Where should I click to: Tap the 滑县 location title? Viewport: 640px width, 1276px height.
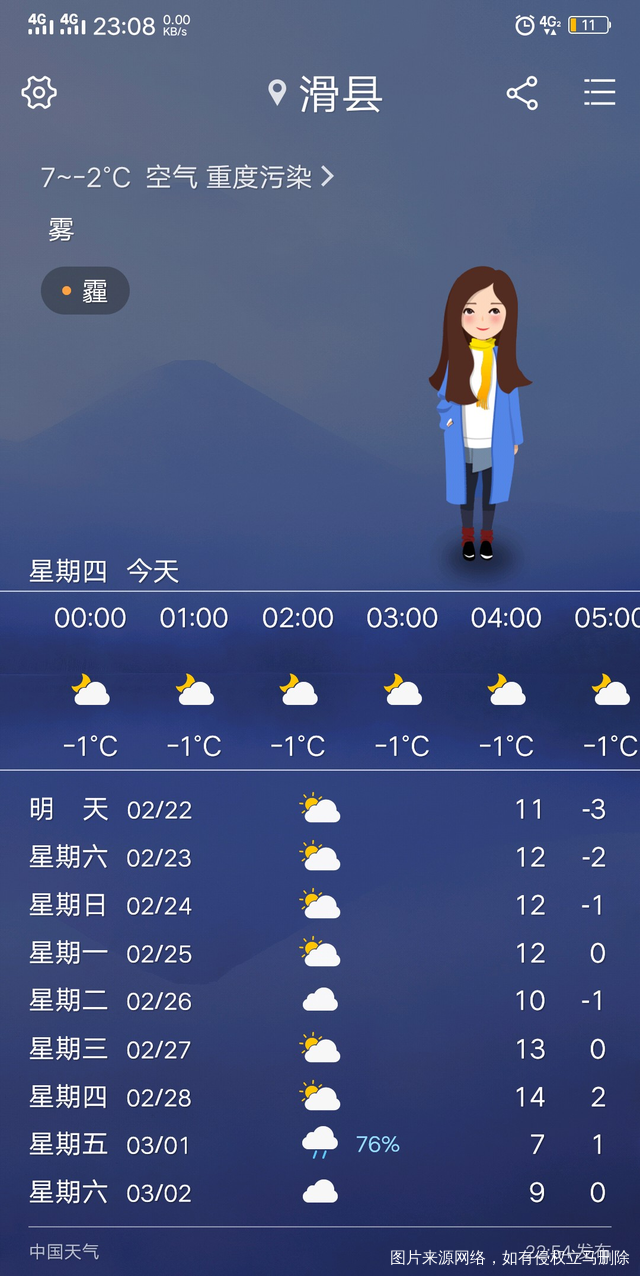pos(326,94)
